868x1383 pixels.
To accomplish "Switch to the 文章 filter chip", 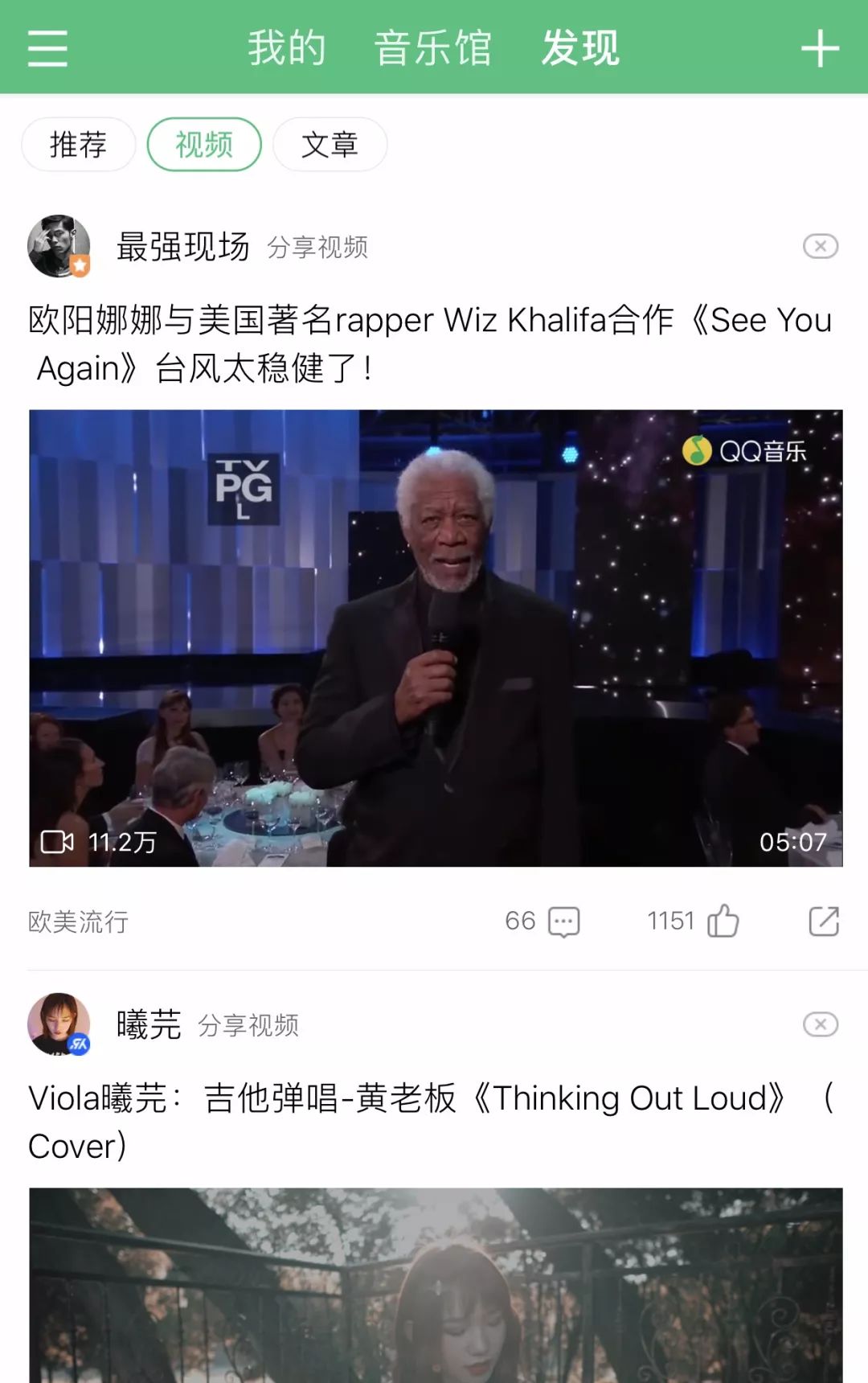I will (x=330, y=145).
